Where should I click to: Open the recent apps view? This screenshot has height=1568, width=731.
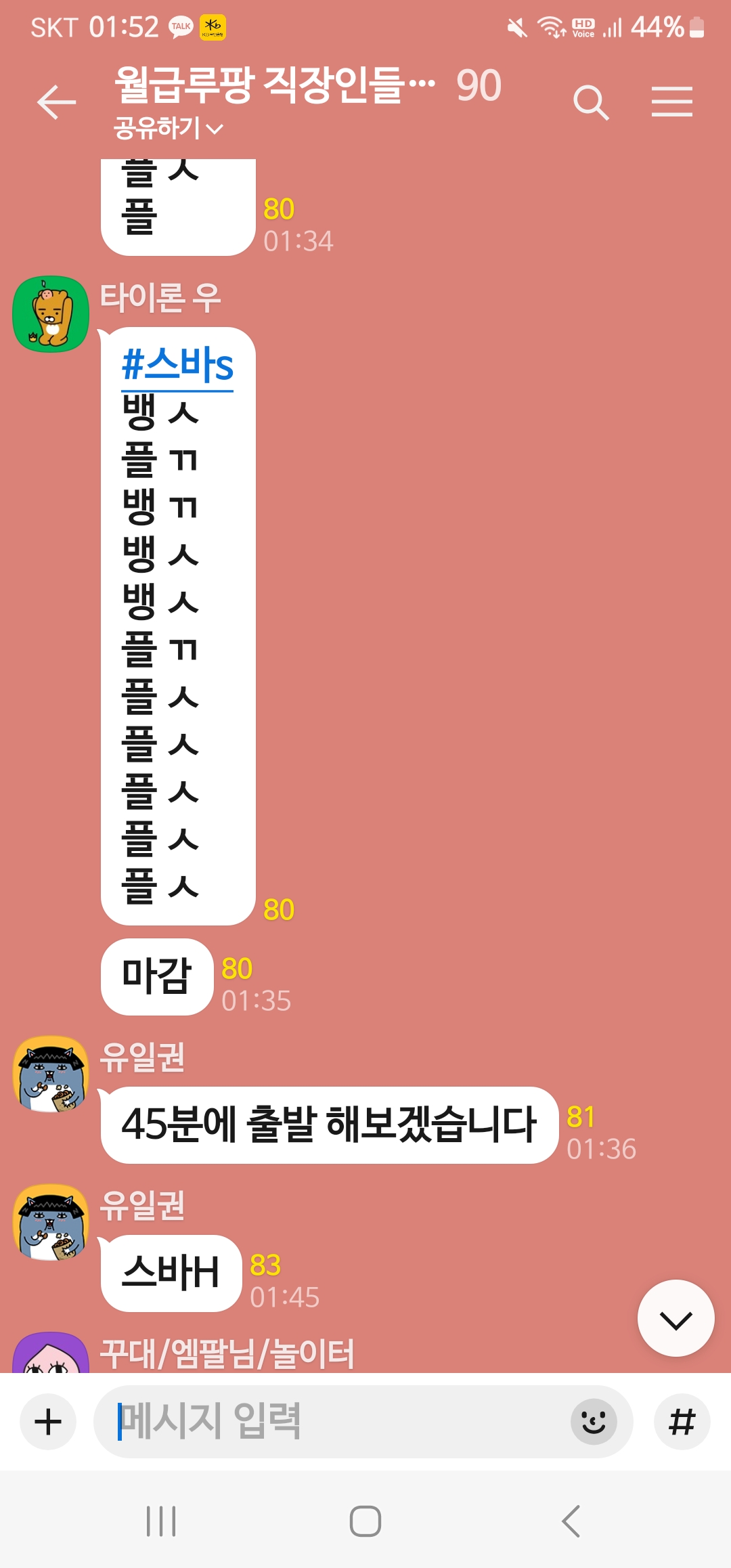161,1521
